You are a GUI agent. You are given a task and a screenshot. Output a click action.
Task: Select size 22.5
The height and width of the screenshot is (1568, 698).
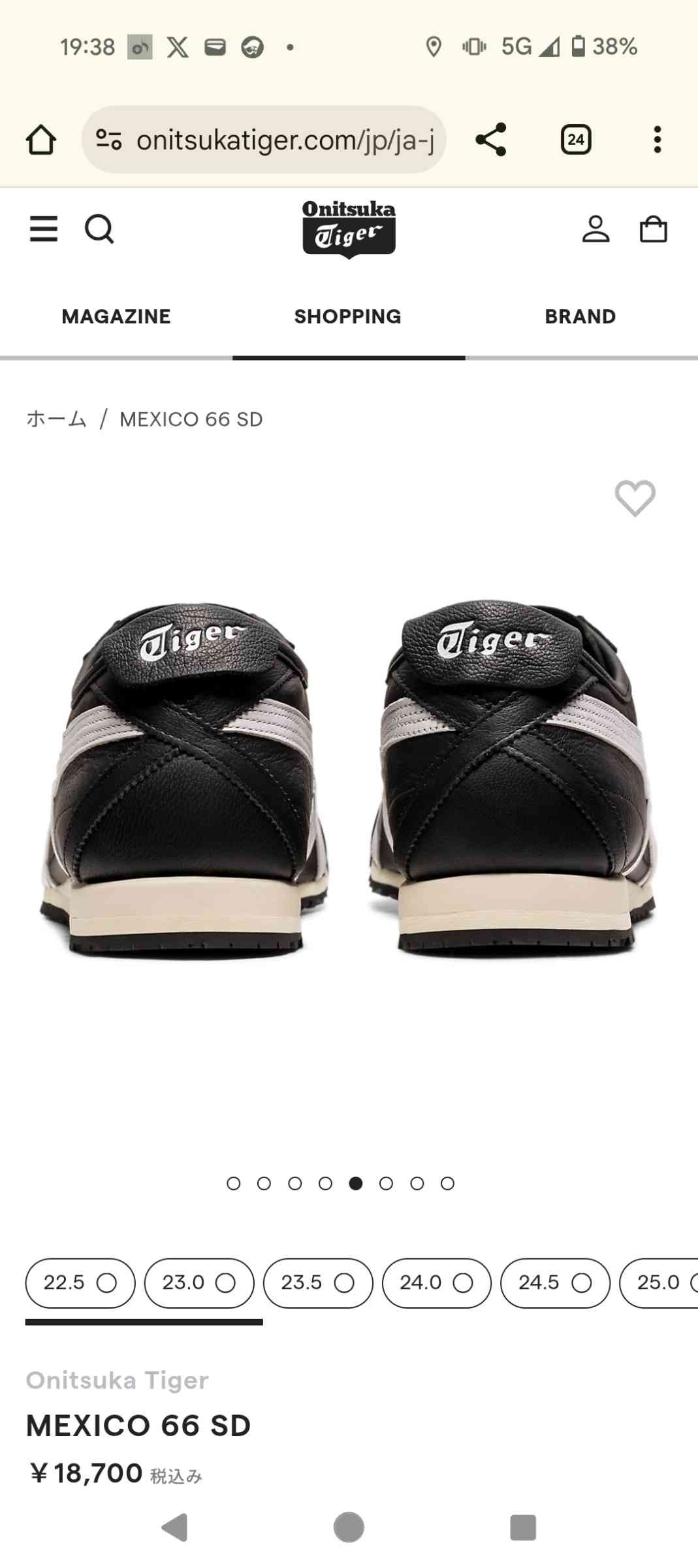(x=80, y=1282)
